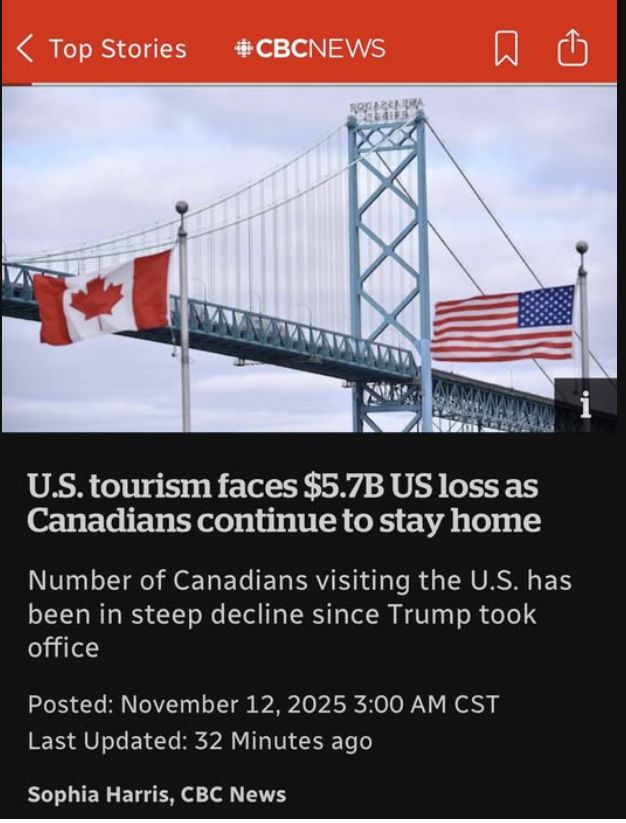Bookmark this CBC News article
This screenshot has width=626, height=823.
click(508, 48)
